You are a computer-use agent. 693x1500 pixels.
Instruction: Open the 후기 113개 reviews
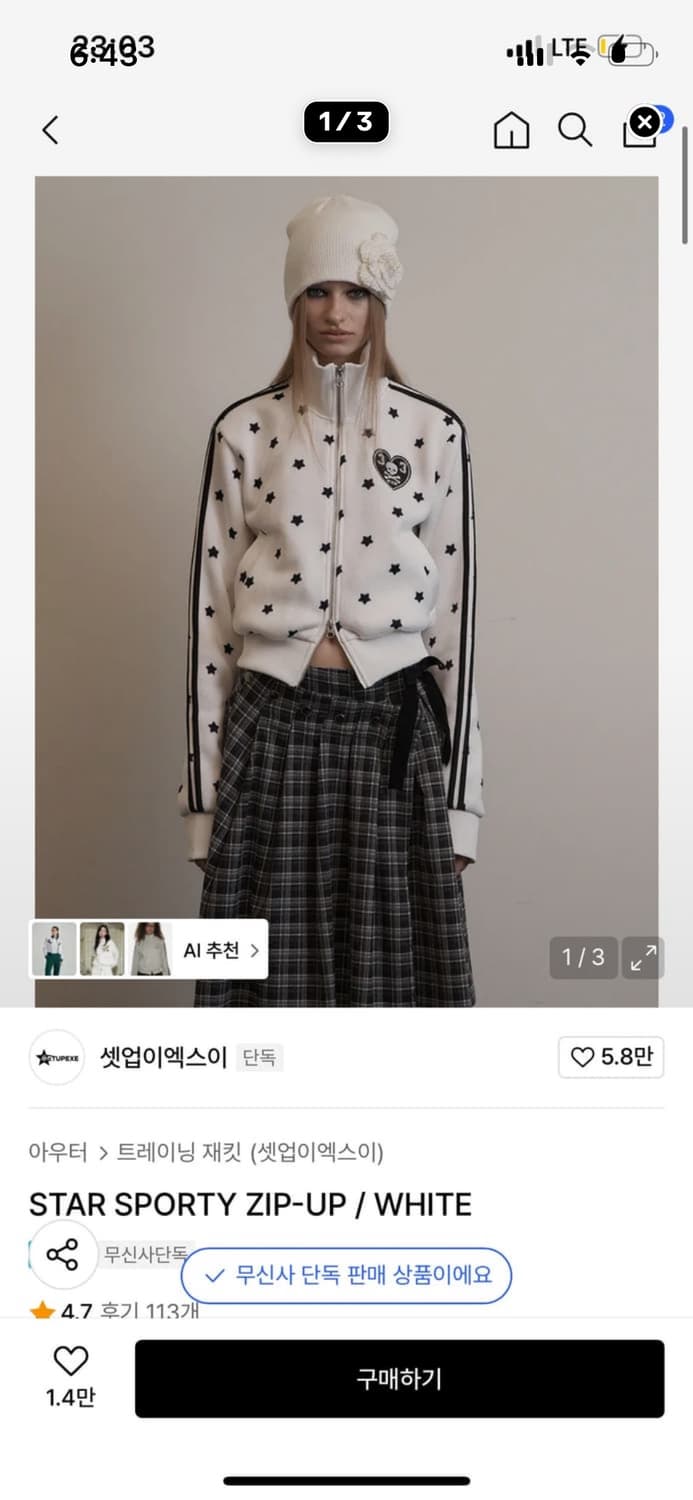point(160,1311)
